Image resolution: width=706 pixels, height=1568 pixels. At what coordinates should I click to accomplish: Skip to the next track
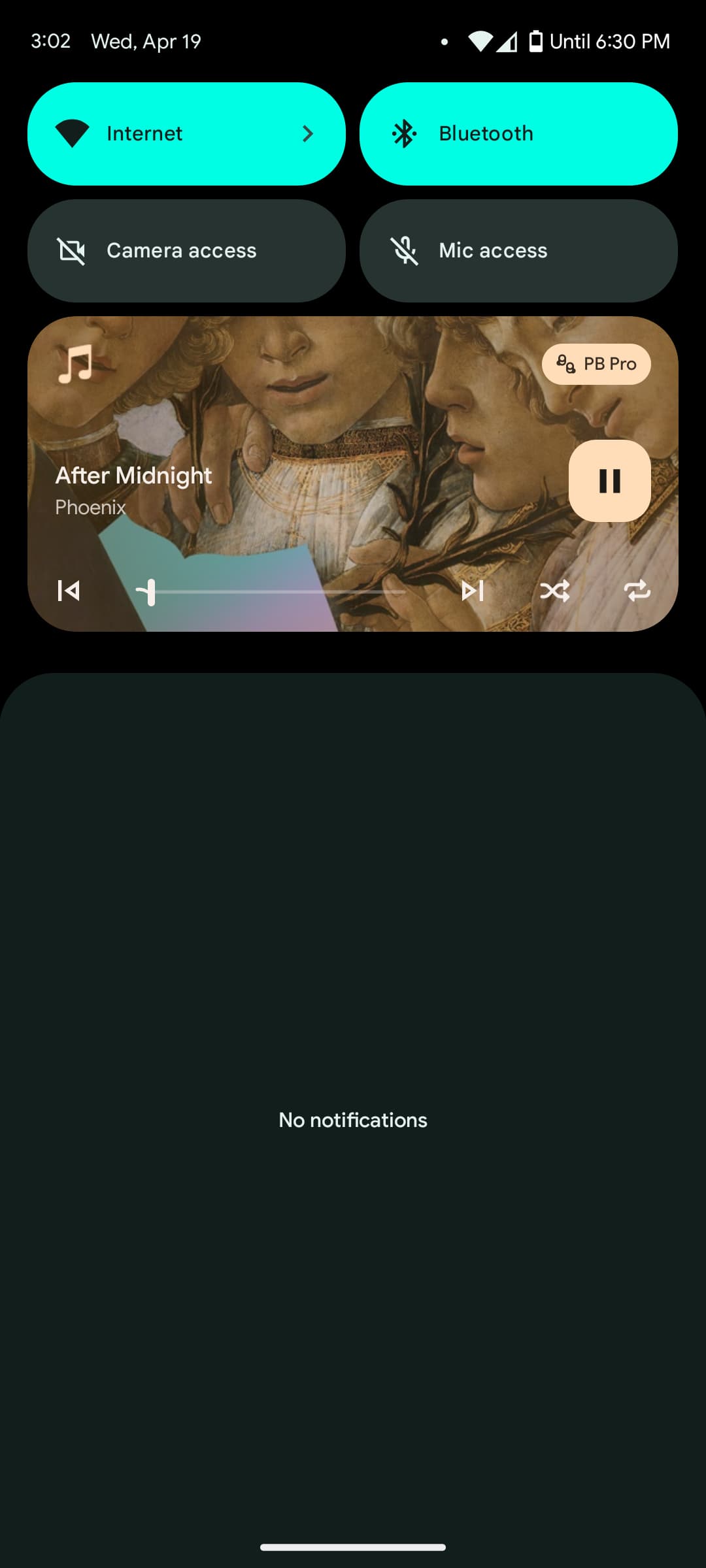(473, 591)
